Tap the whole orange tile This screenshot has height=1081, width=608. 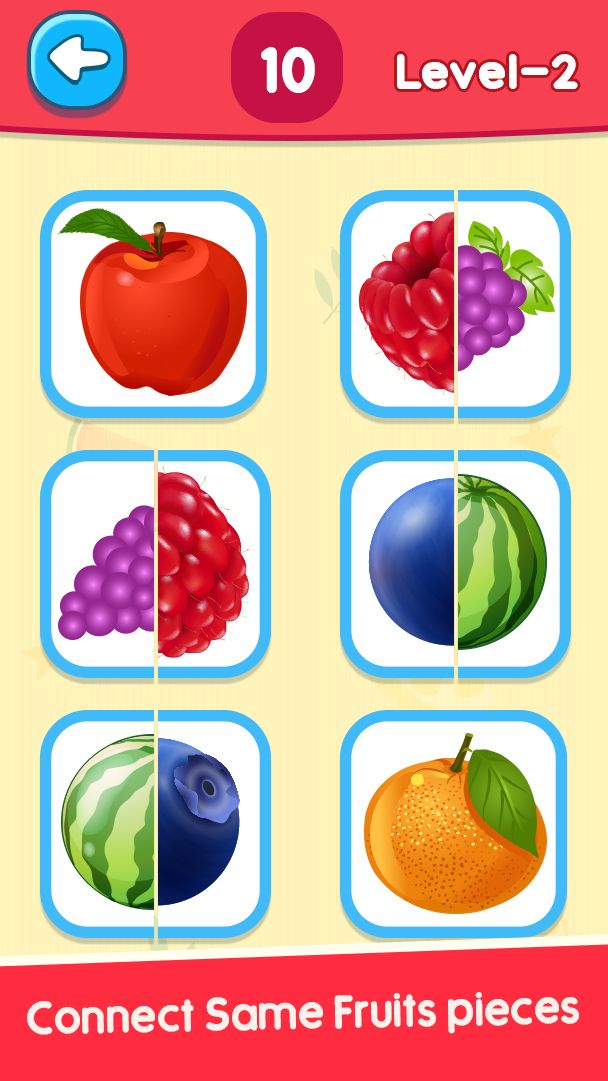coord(455,823)
